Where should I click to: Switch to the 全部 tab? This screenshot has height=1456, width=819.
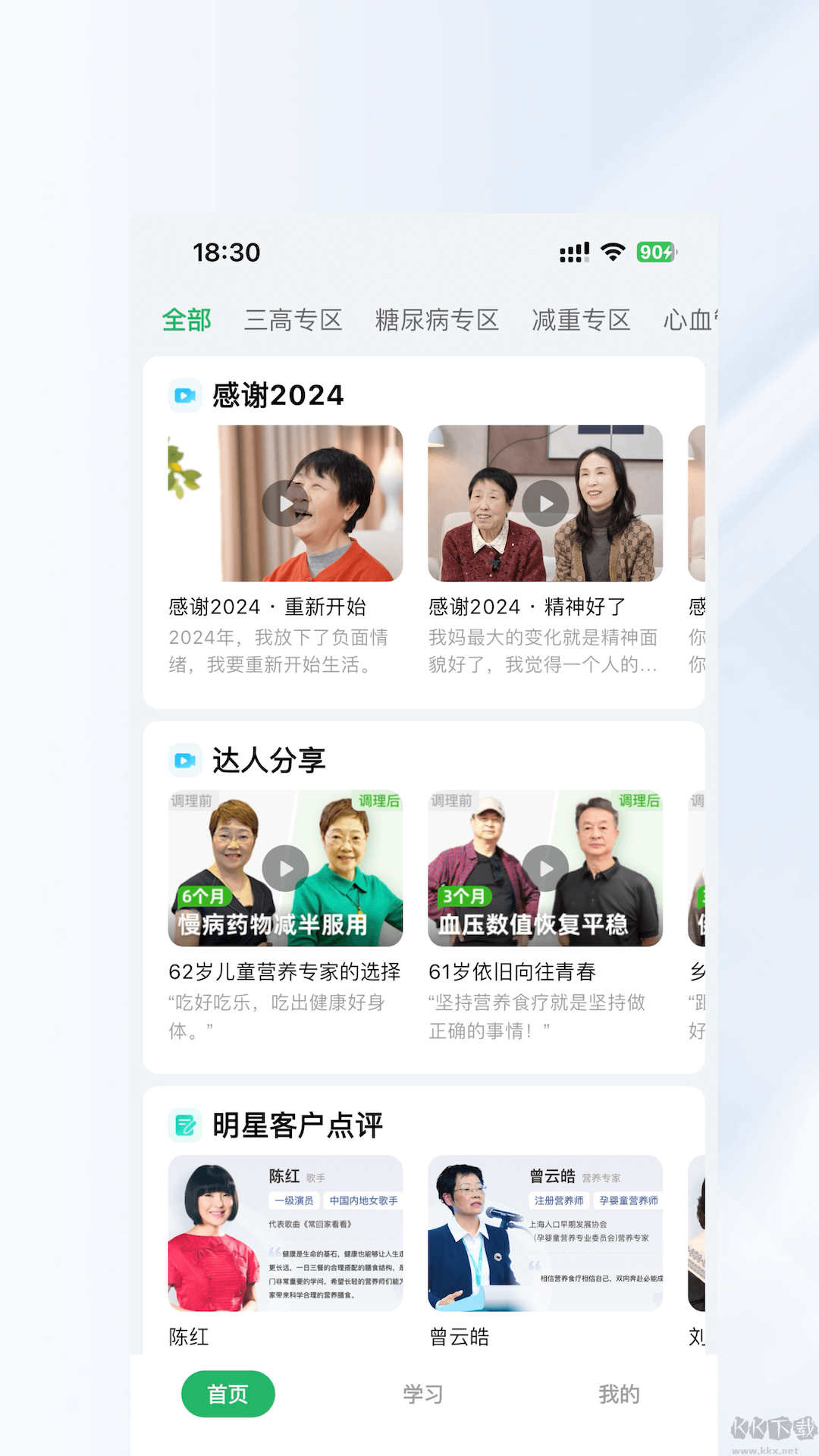click(x=187, y=320)
